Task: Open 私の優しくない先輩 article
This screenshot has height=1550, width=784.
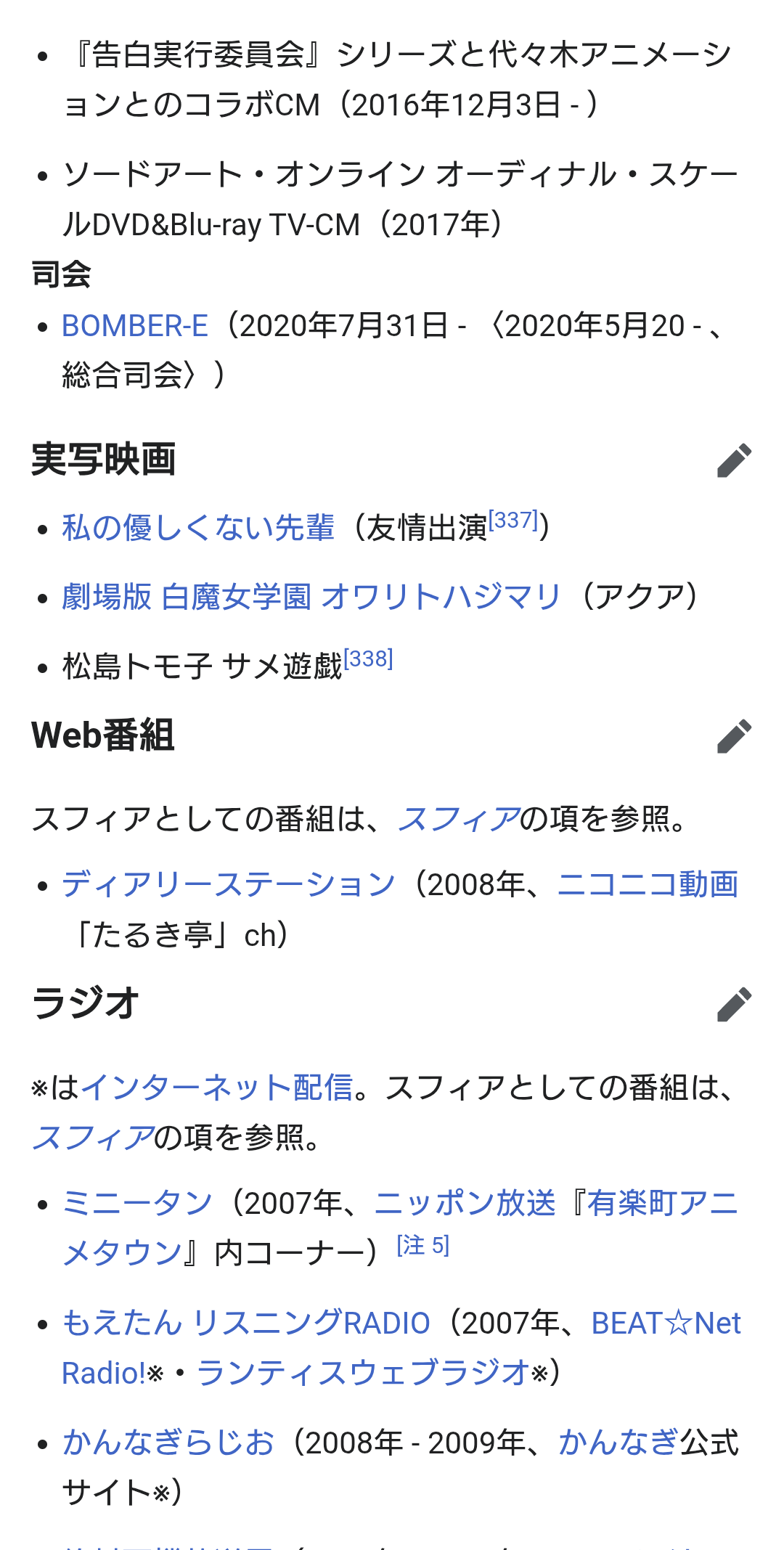Action: [x=198, y=528]
